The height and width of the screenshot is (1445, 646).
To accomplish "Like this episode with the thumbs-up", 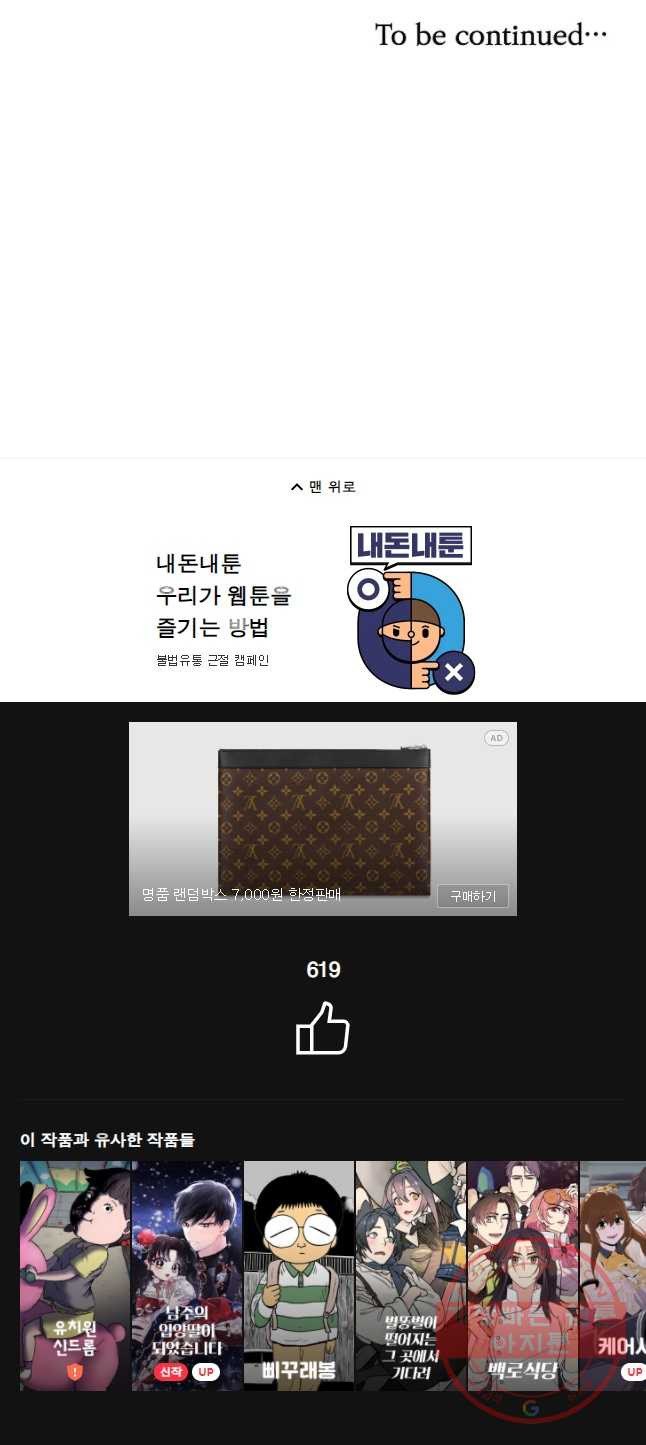I will [x=323, y=1029].
